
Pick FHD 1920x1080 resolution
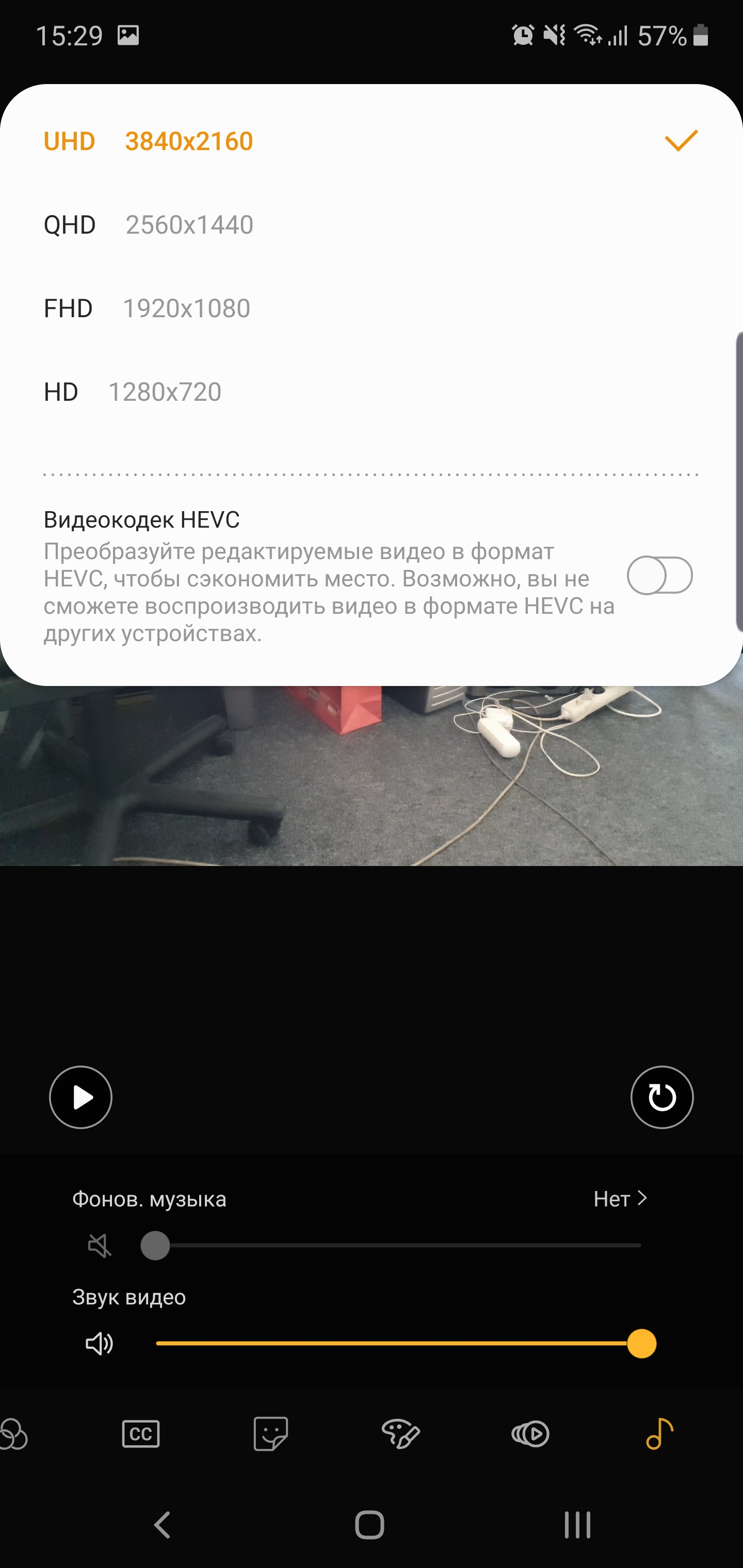tap(147, 308)
